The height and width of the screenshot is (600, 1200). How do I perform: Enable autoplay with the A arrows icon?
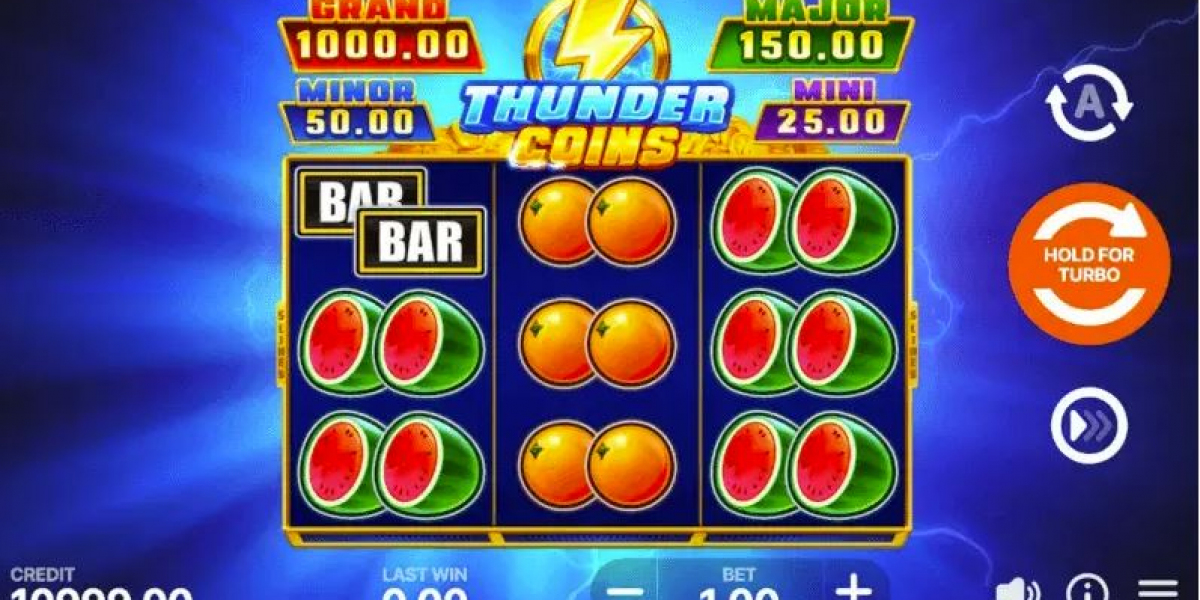[1089, 102]
